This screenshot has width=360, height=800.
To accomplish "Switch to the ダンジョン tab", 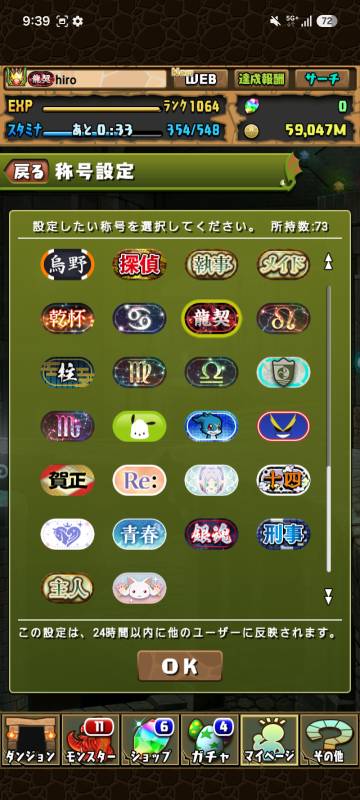I will (30, 739).
